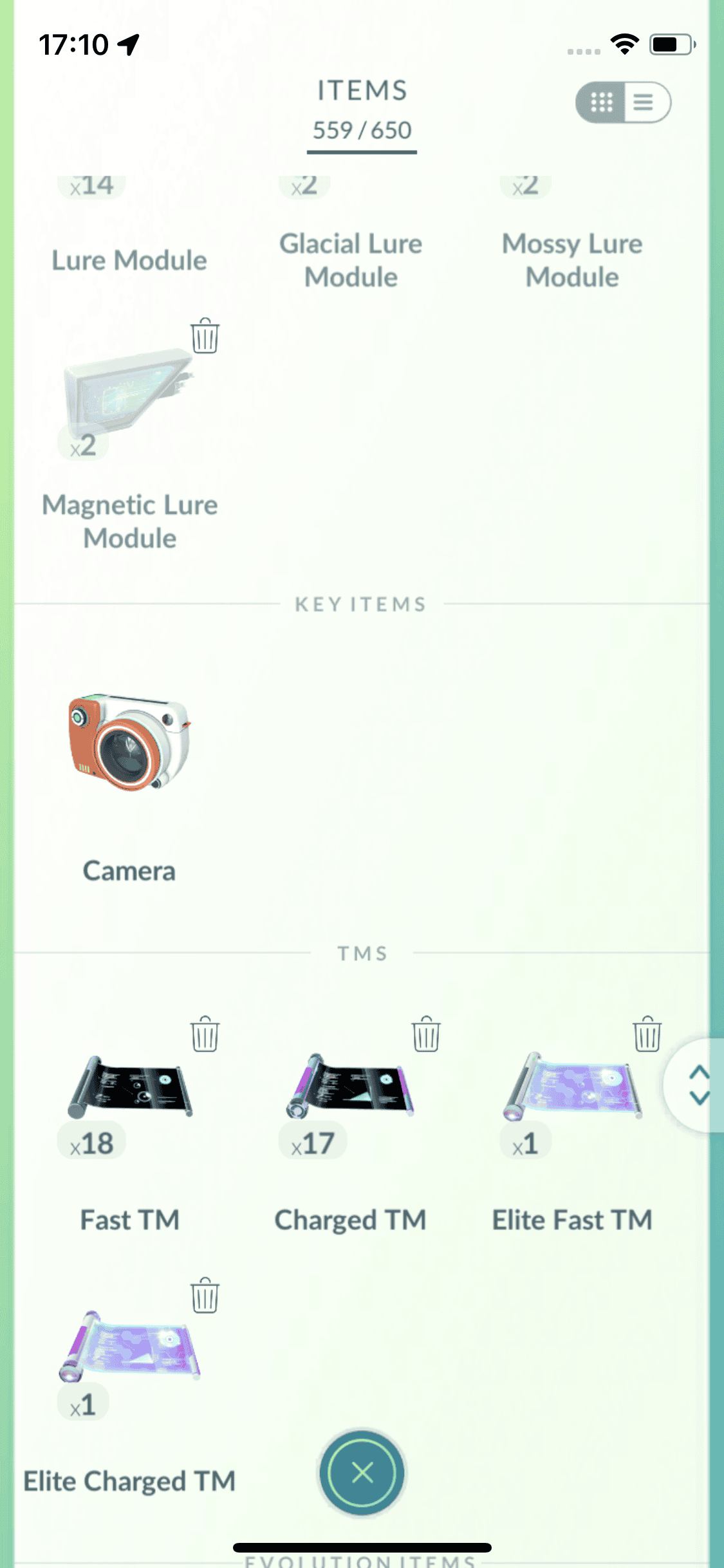Screen dimensions: 724x1568
Task: Tap trash icon on Fast TM
Action: point(205,1034)
